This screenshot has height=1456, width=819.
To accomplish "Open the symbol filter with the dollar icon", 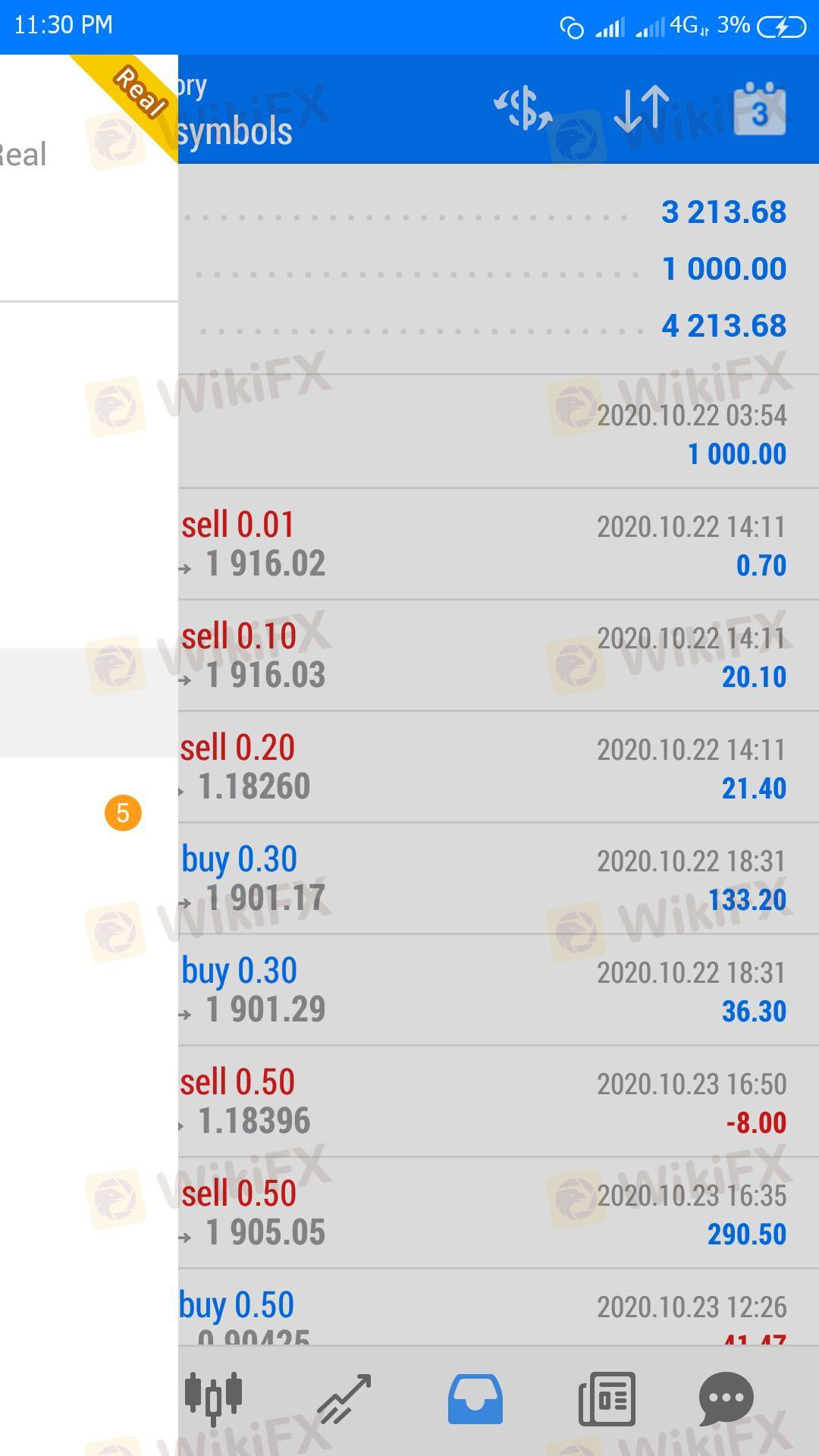I will tap(523, 109).
